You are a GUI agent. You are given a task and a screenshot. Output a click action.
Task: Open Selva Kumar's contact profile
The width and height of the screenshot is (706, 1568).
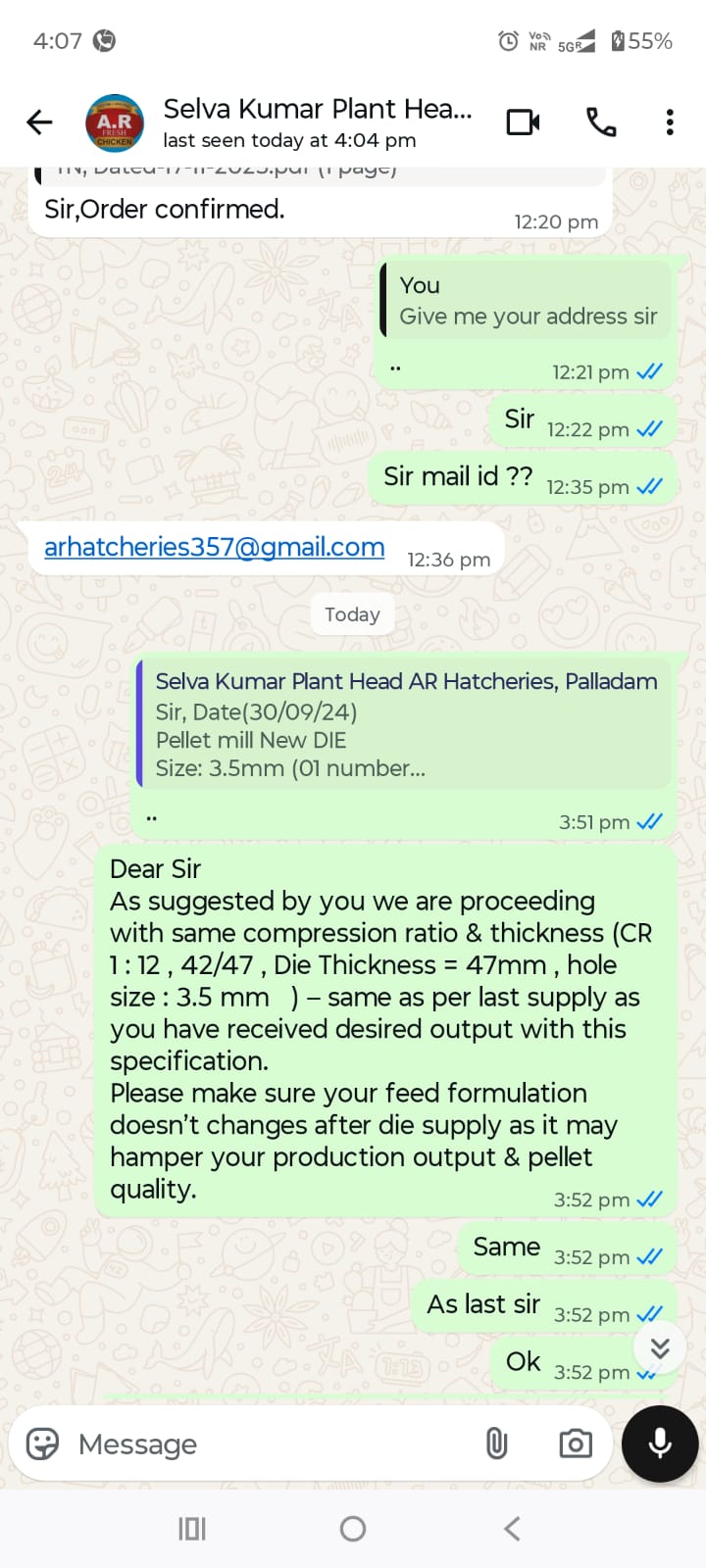tap(316, 122)
